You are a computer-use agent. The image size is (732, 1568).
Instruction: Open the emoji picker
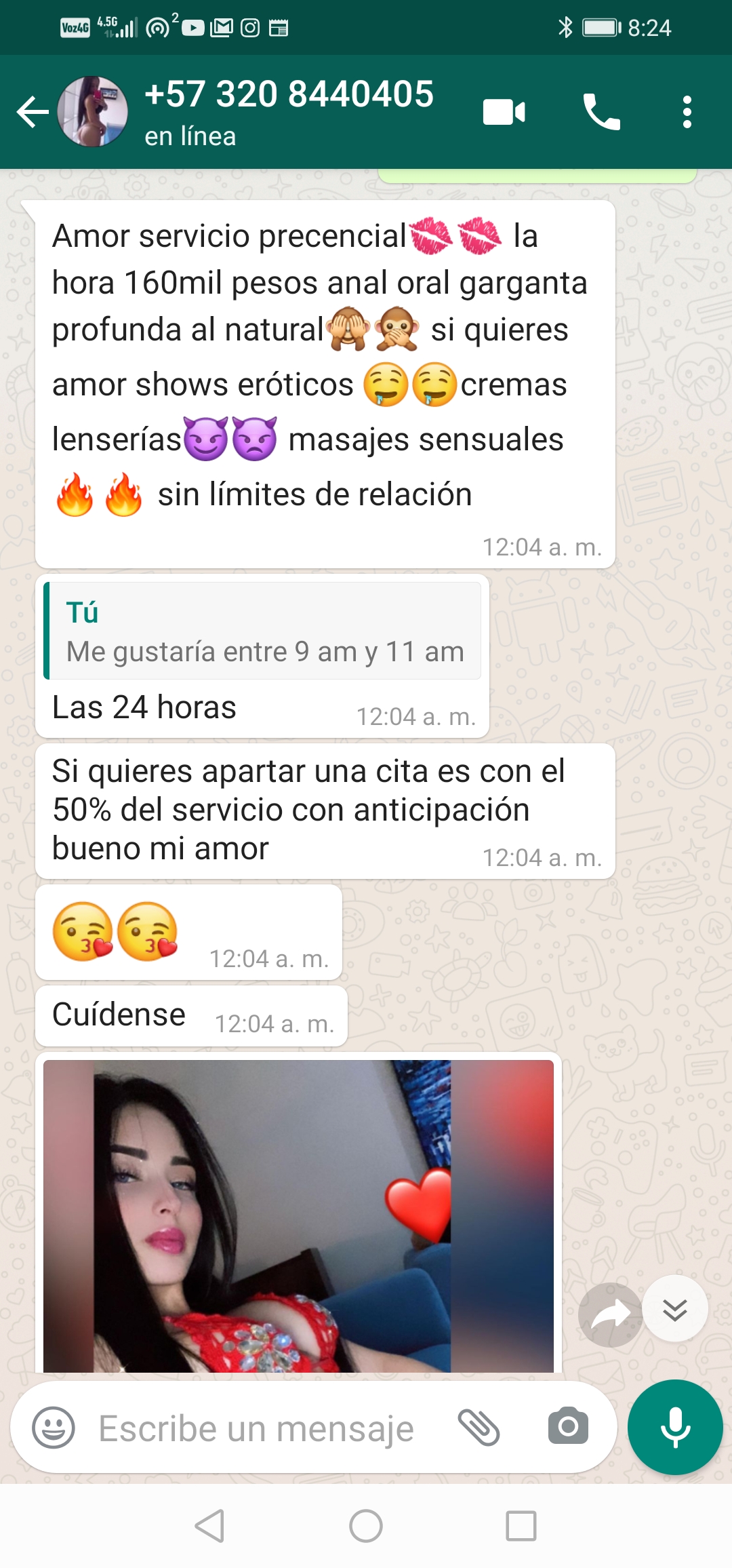click(x=54, y=1428)
